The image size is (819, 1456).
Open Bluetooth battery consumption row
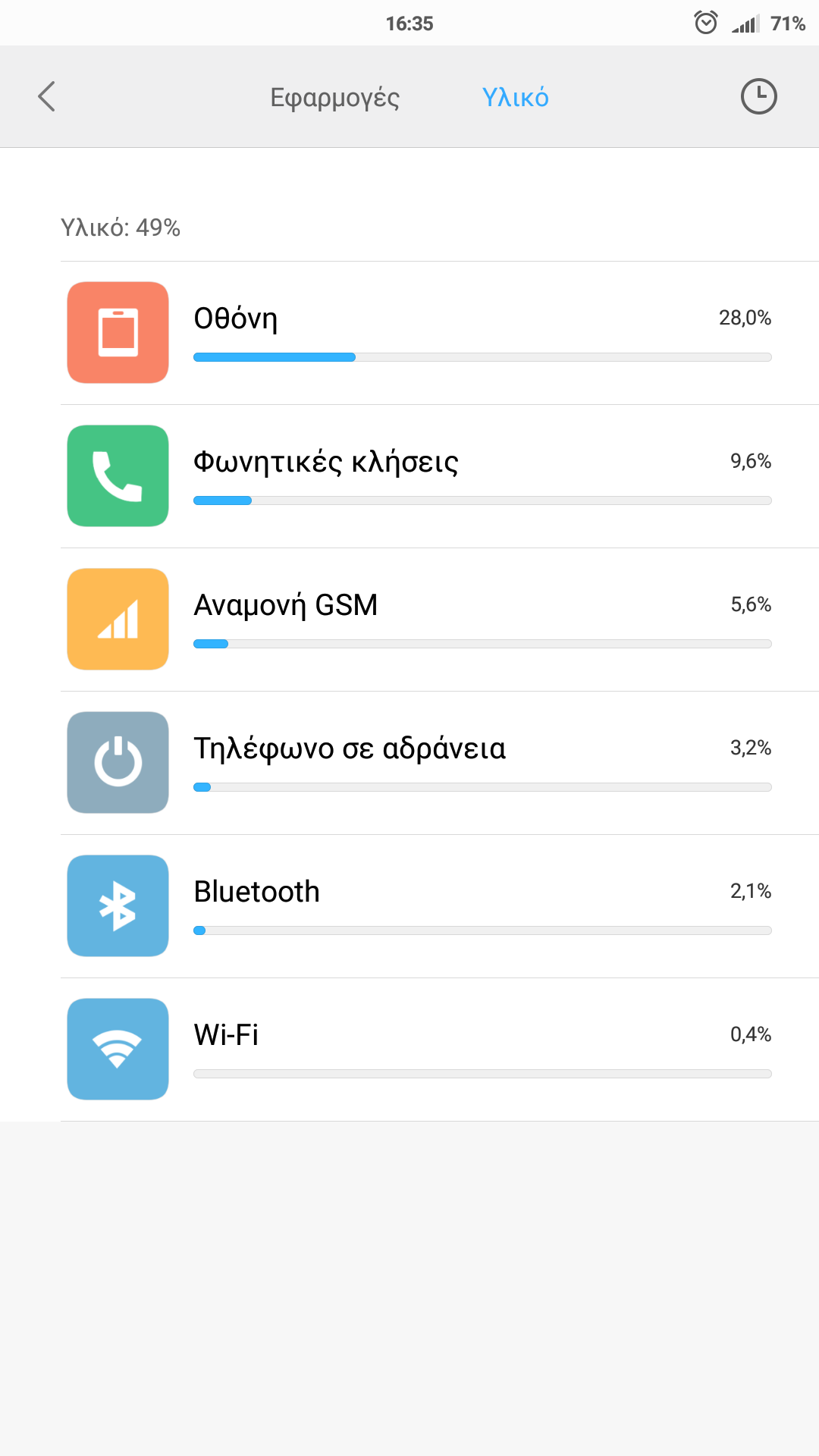[x=440, y=906]
